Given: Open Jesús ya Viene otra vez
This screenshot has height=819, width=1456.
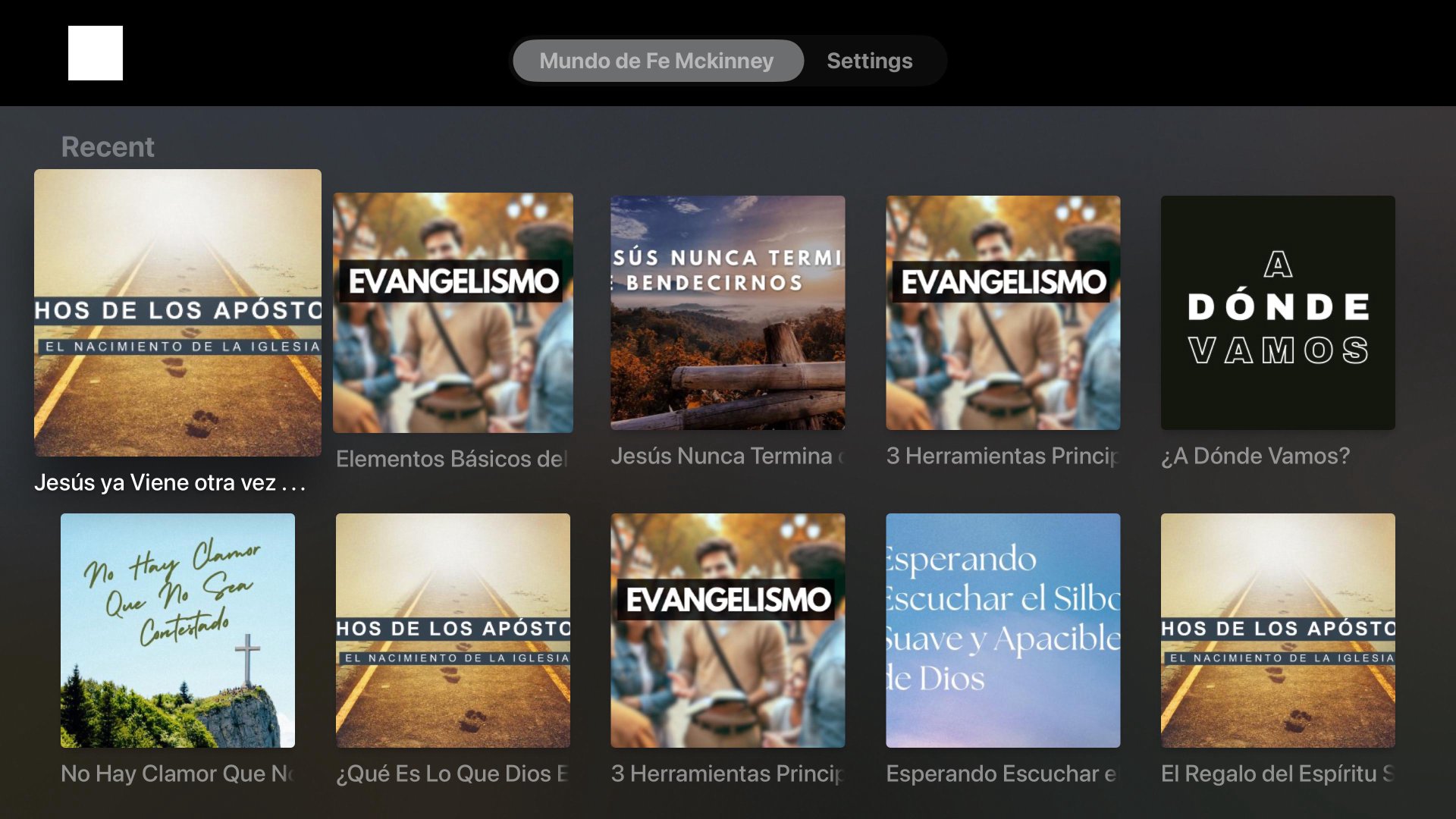Looking at the screenshot, I should (177, 312).
